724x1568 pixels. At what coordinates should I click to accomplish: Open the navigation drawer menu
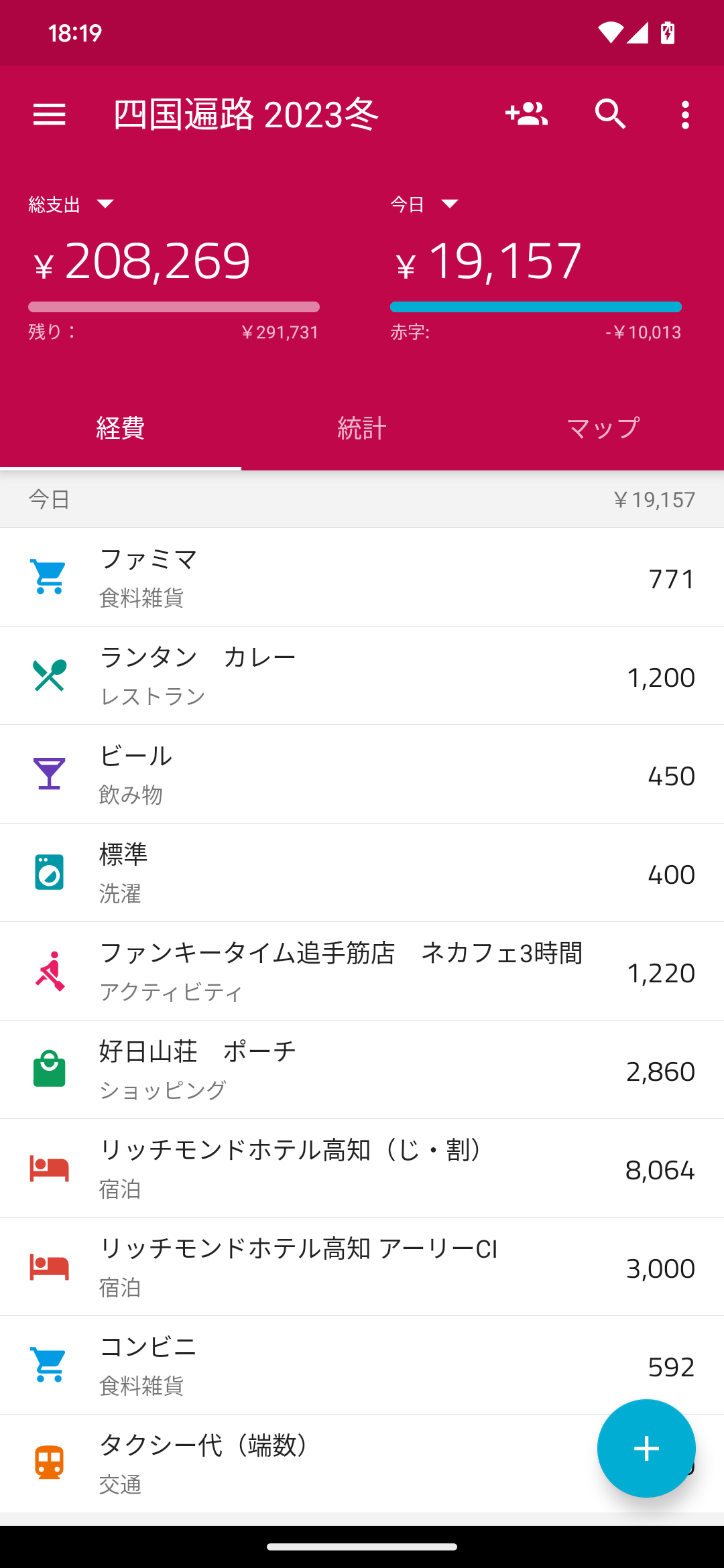click(x=50, y=115)
